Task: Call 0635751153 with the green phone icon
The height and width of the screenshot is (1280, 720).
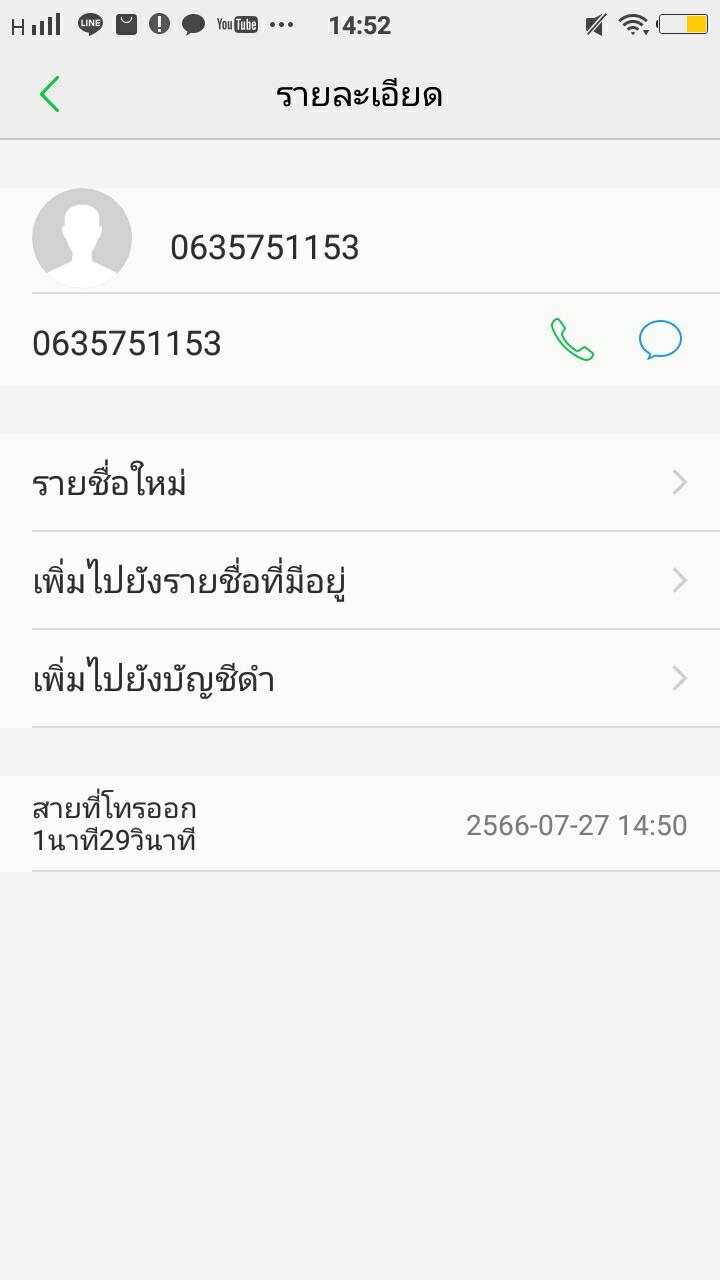Action: [x=572, y=340]
